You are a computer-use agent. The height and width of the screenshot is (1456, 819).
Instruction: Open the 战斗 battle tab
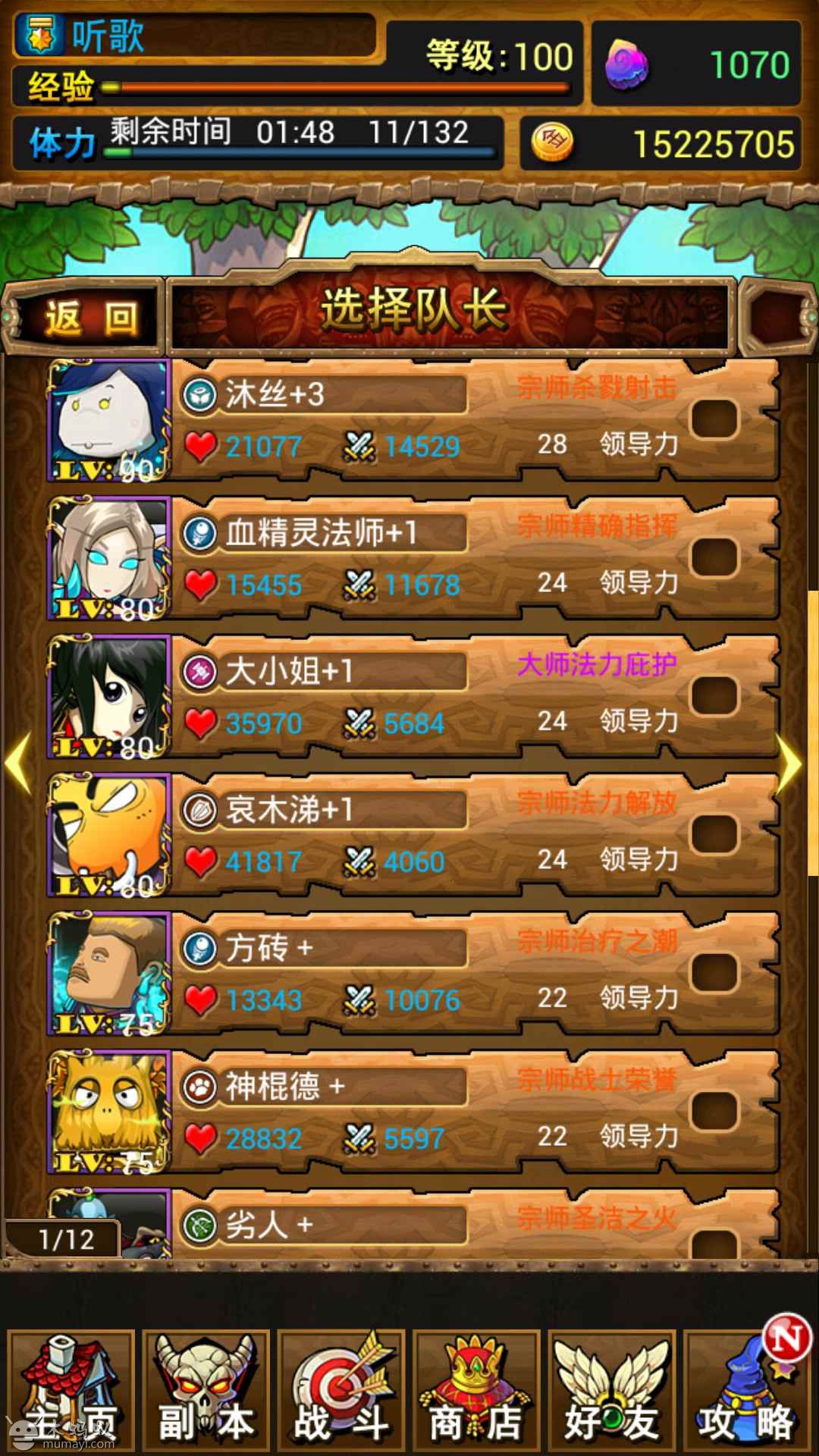pos(341,1390)
